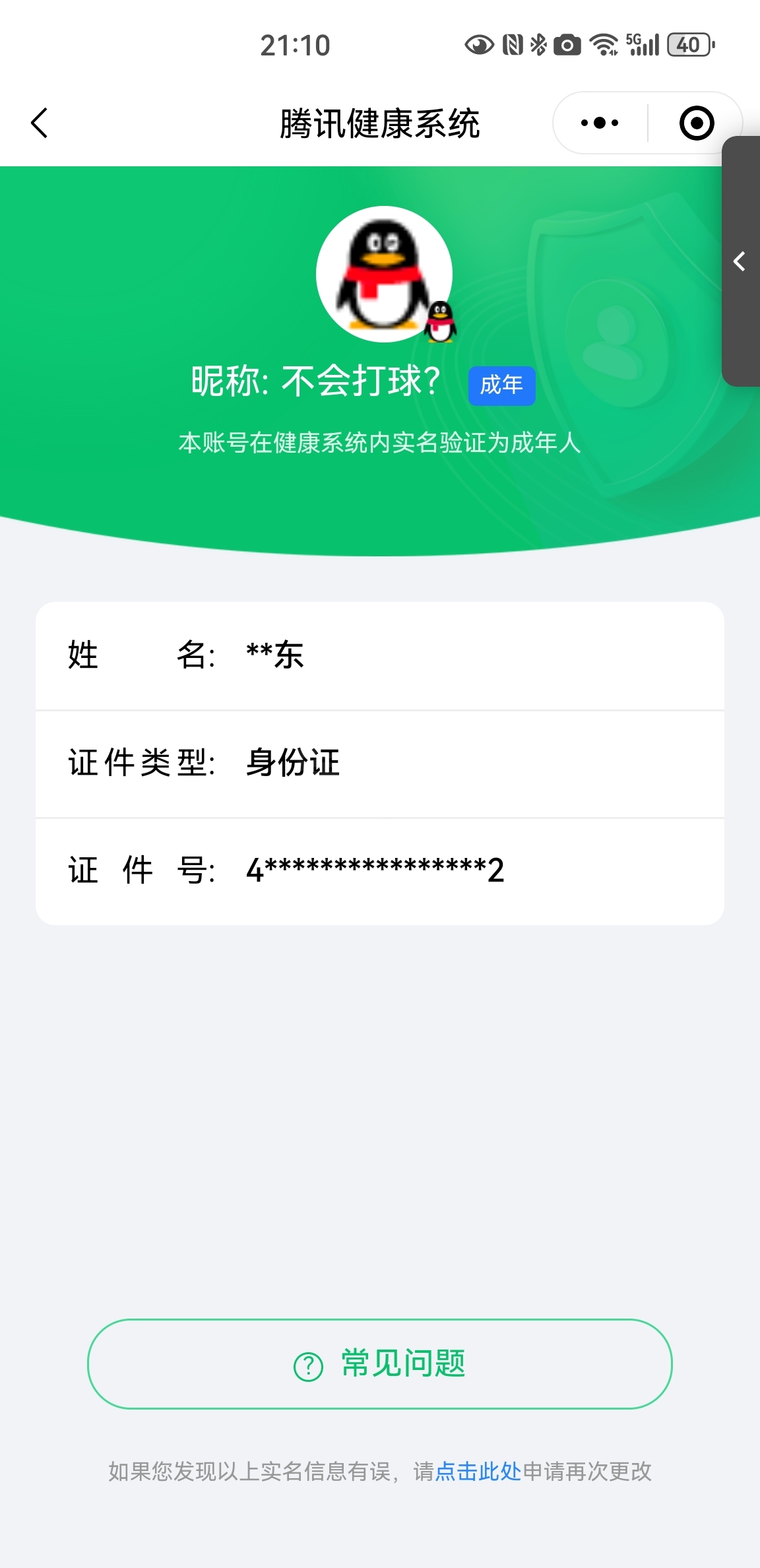Image resolution: width=760 pixels, height=1568 pixels.
Task: Open the mini program three-dot menu
Action: pos(600,123)
